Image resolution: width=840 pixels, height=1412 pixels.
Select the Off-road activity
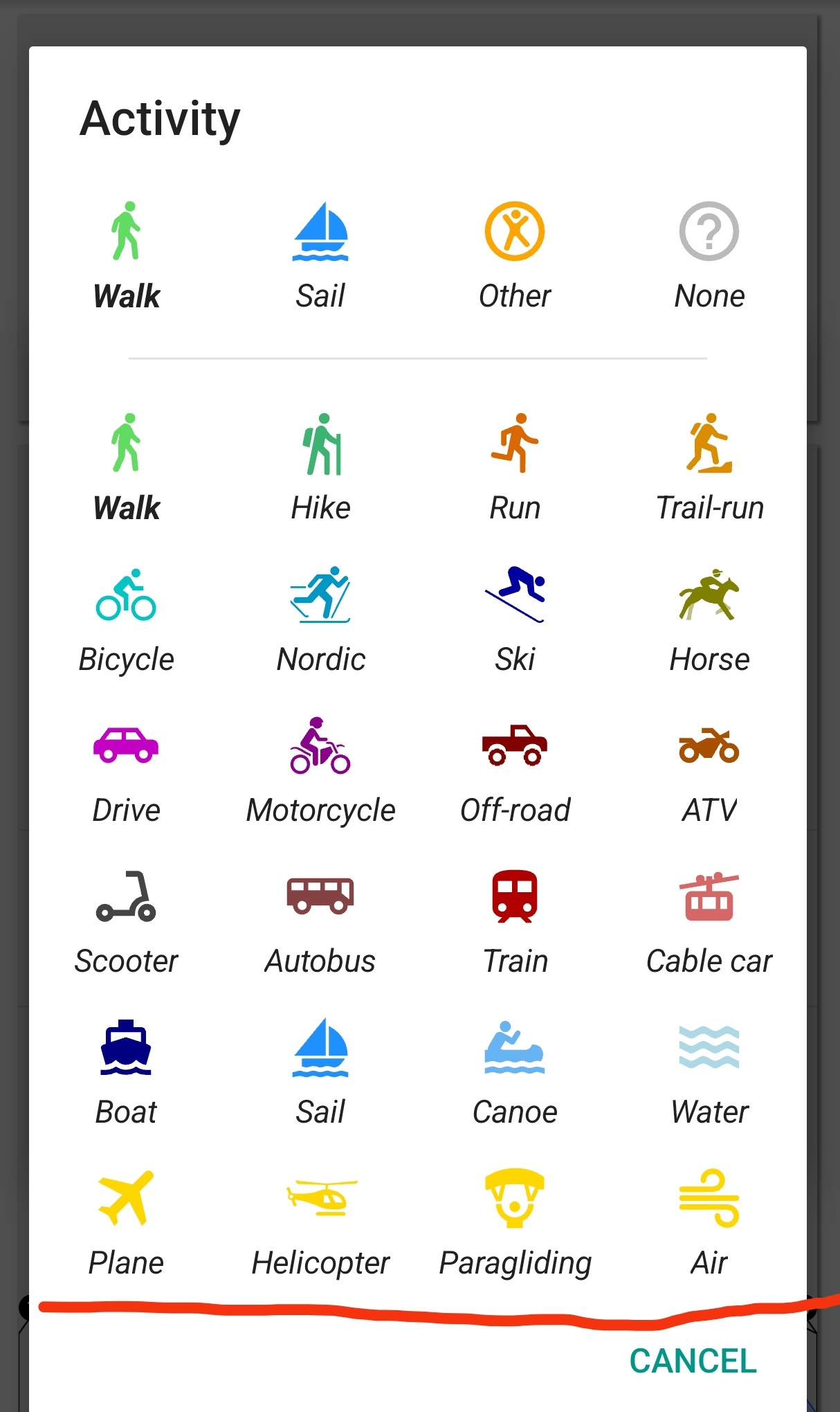coord(515,768)
